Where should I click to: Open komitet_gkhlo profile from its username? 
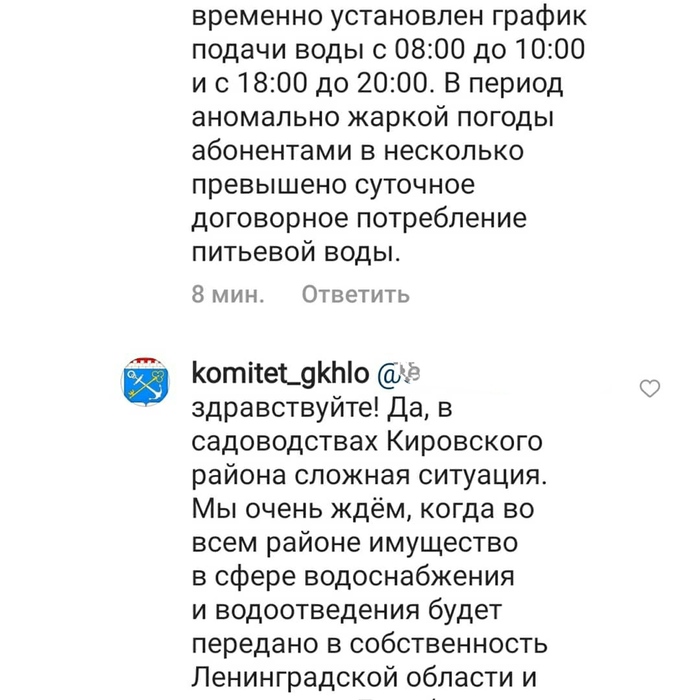[279, 376]
